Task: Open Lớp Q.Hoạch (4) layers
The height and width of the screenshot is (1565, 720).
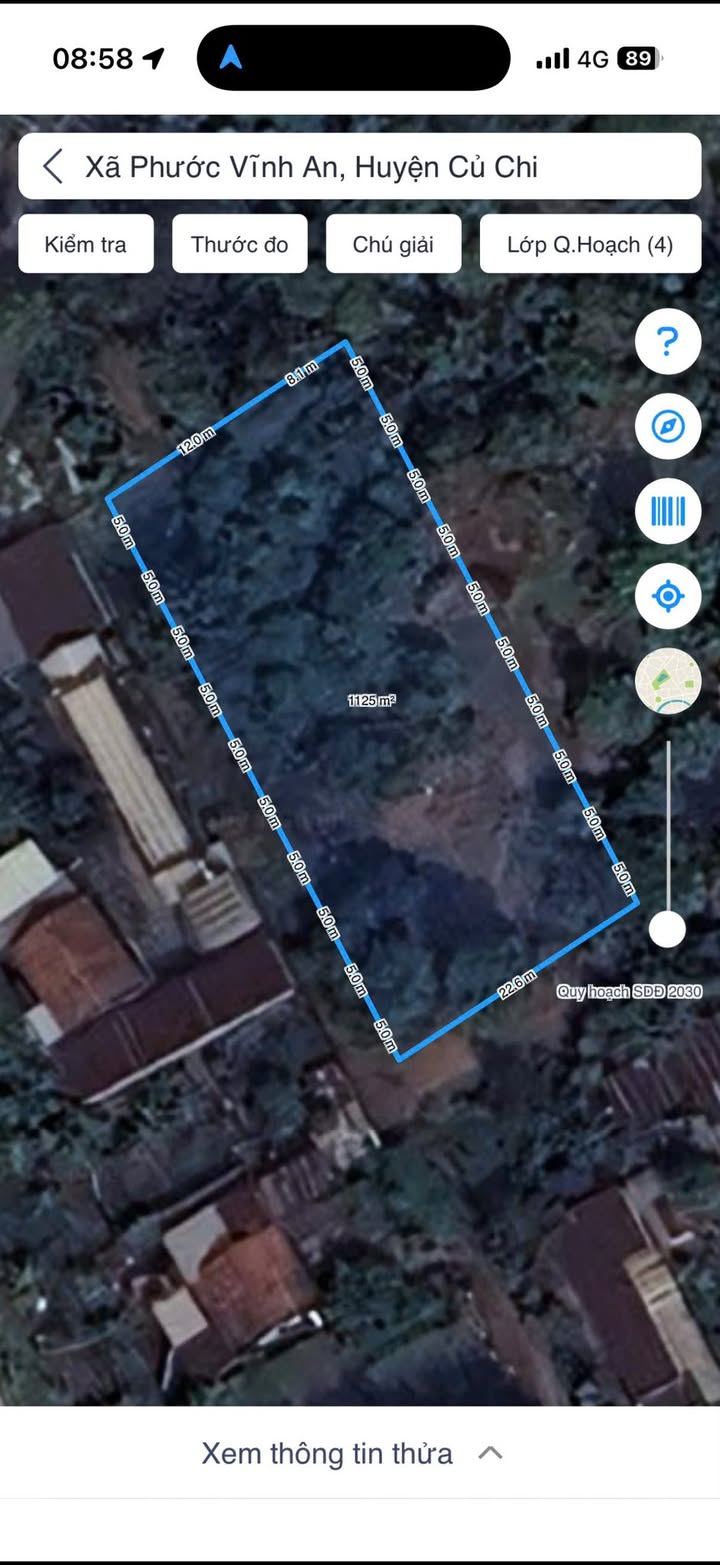Action: click(x=590, y=244)
